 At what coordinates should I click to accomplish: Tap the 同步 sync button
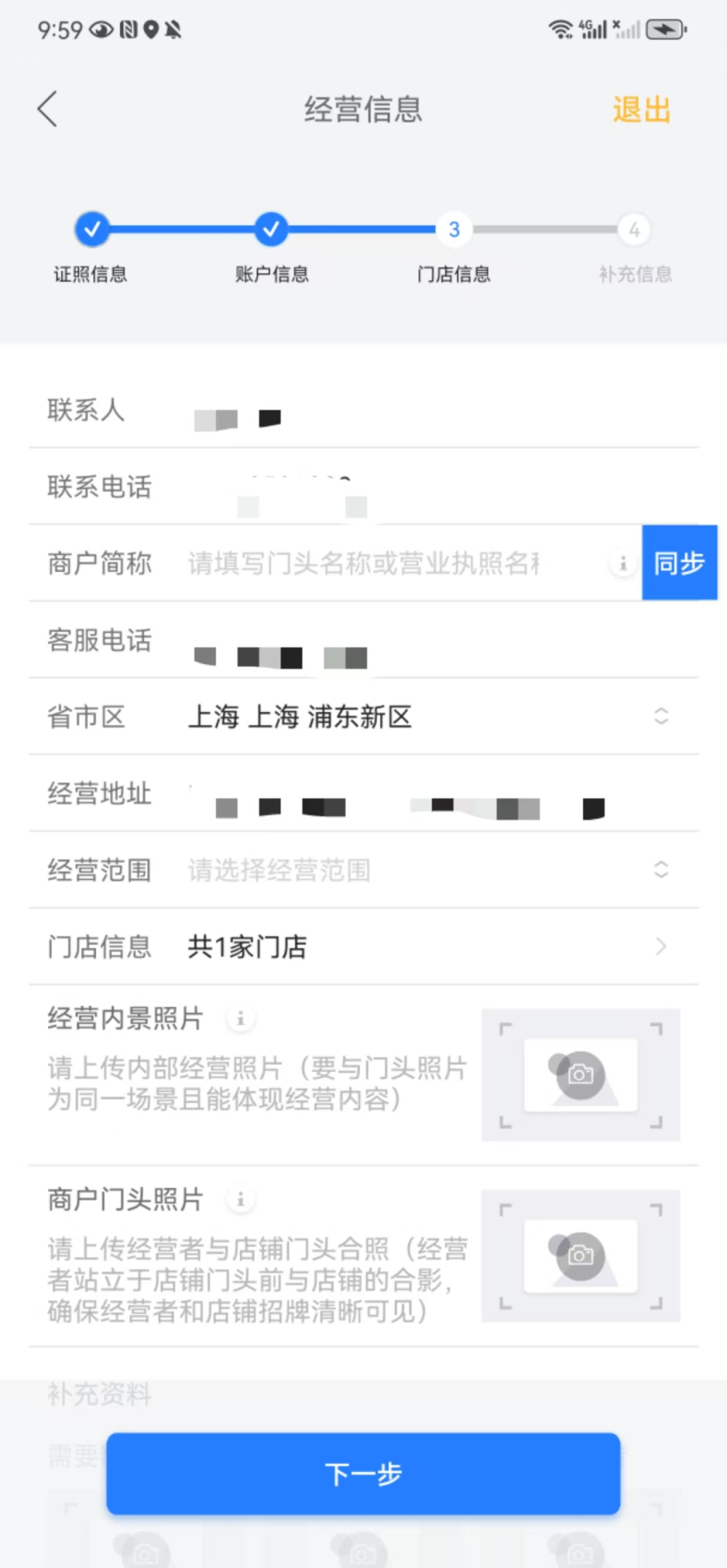coord(679,563)
